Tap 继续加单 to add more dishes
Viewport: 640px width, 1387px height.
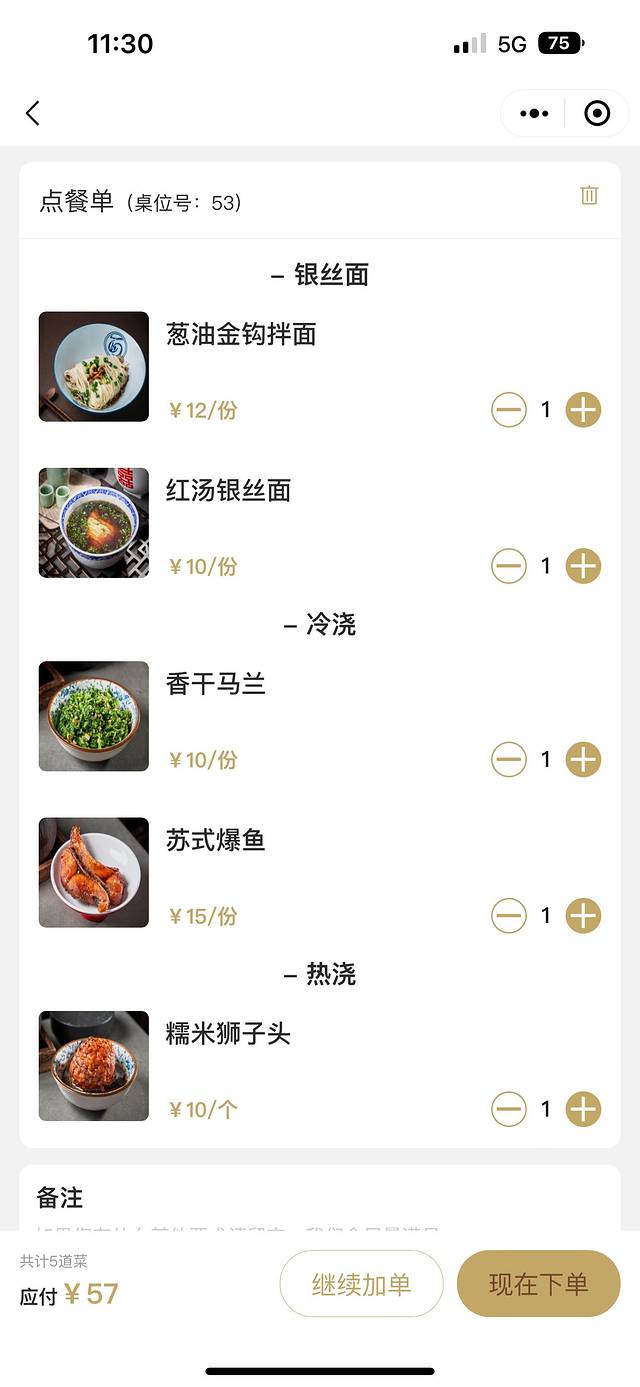pyautogui.click(x=361, y=1284)
